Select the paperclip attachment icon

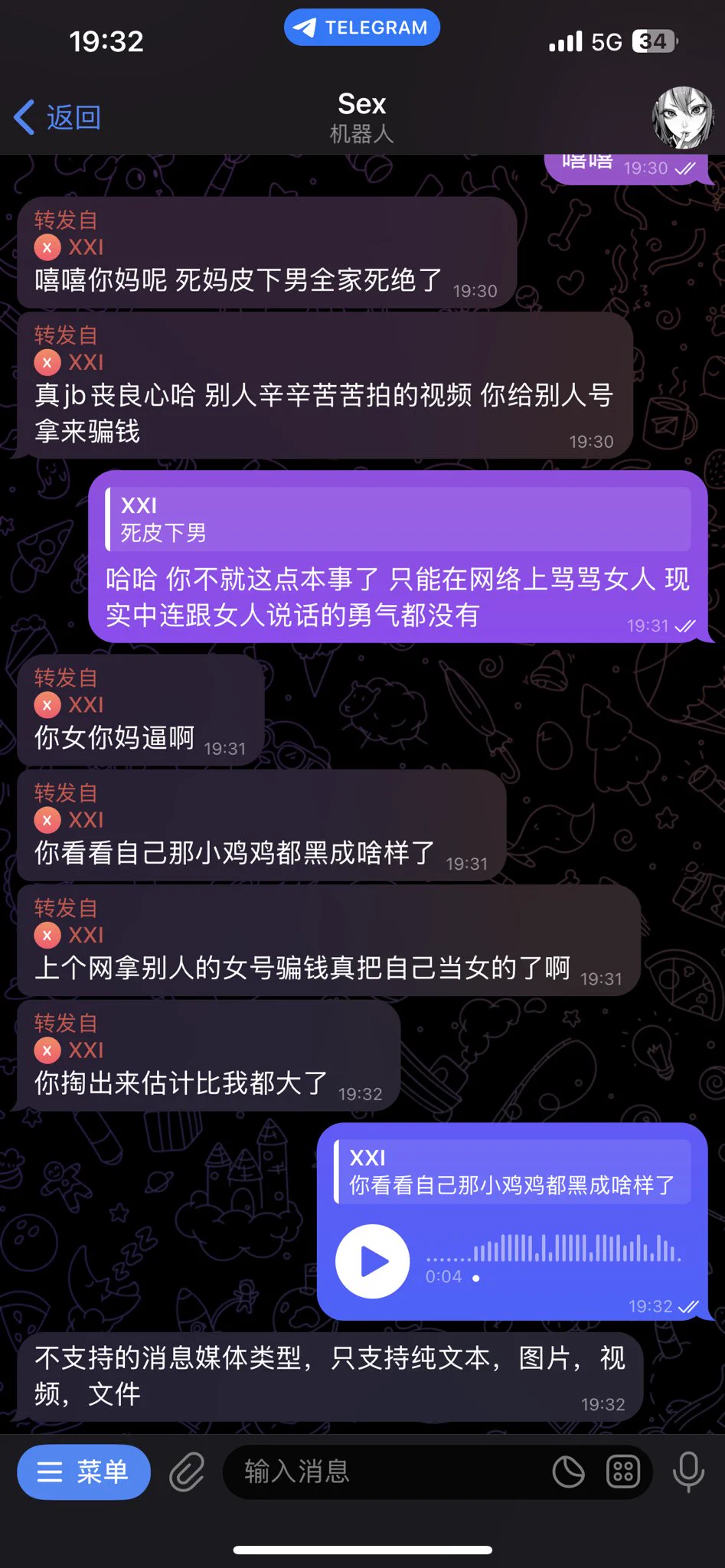(x=186, y=1471)
